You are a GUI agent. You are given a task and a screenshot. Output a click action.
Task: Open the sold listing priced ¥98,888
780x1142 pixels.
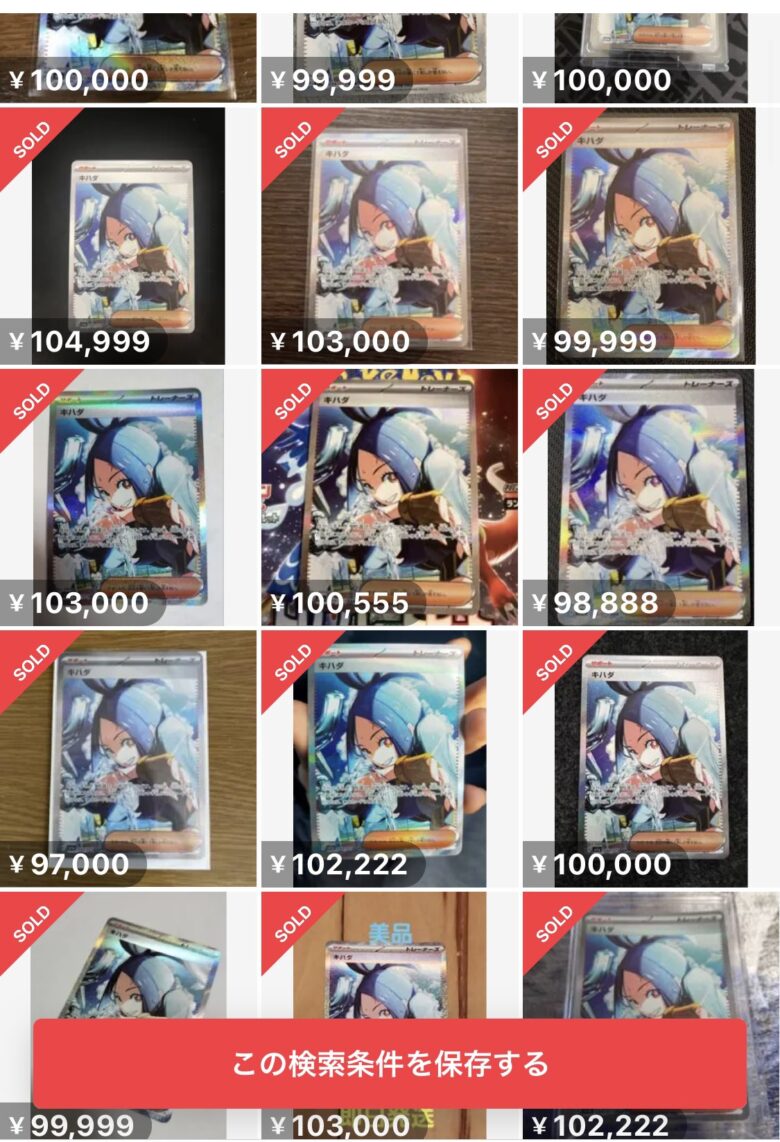(650, 497)
